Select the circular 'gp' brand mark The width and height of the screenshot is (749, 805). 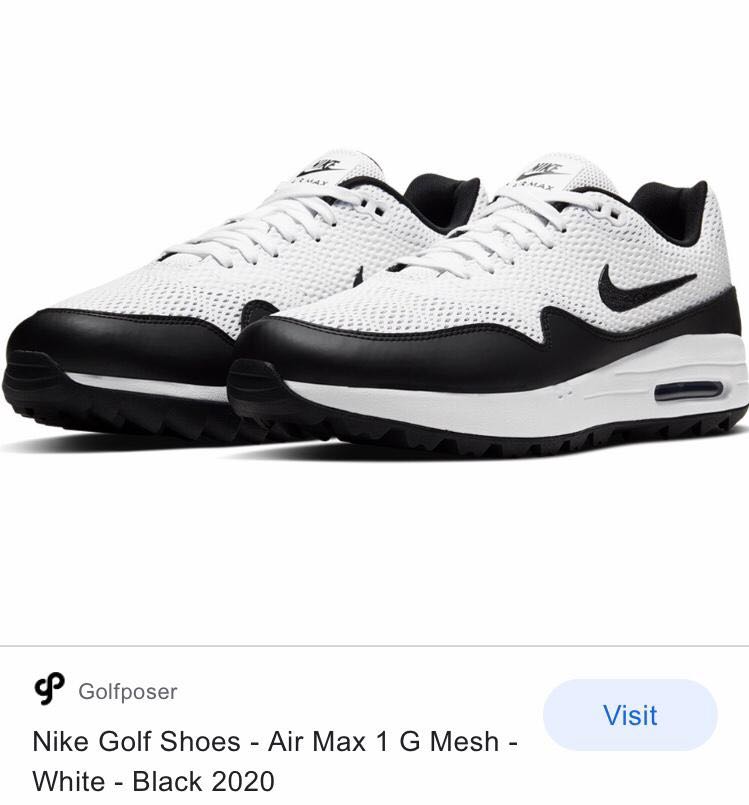[49, 689]
